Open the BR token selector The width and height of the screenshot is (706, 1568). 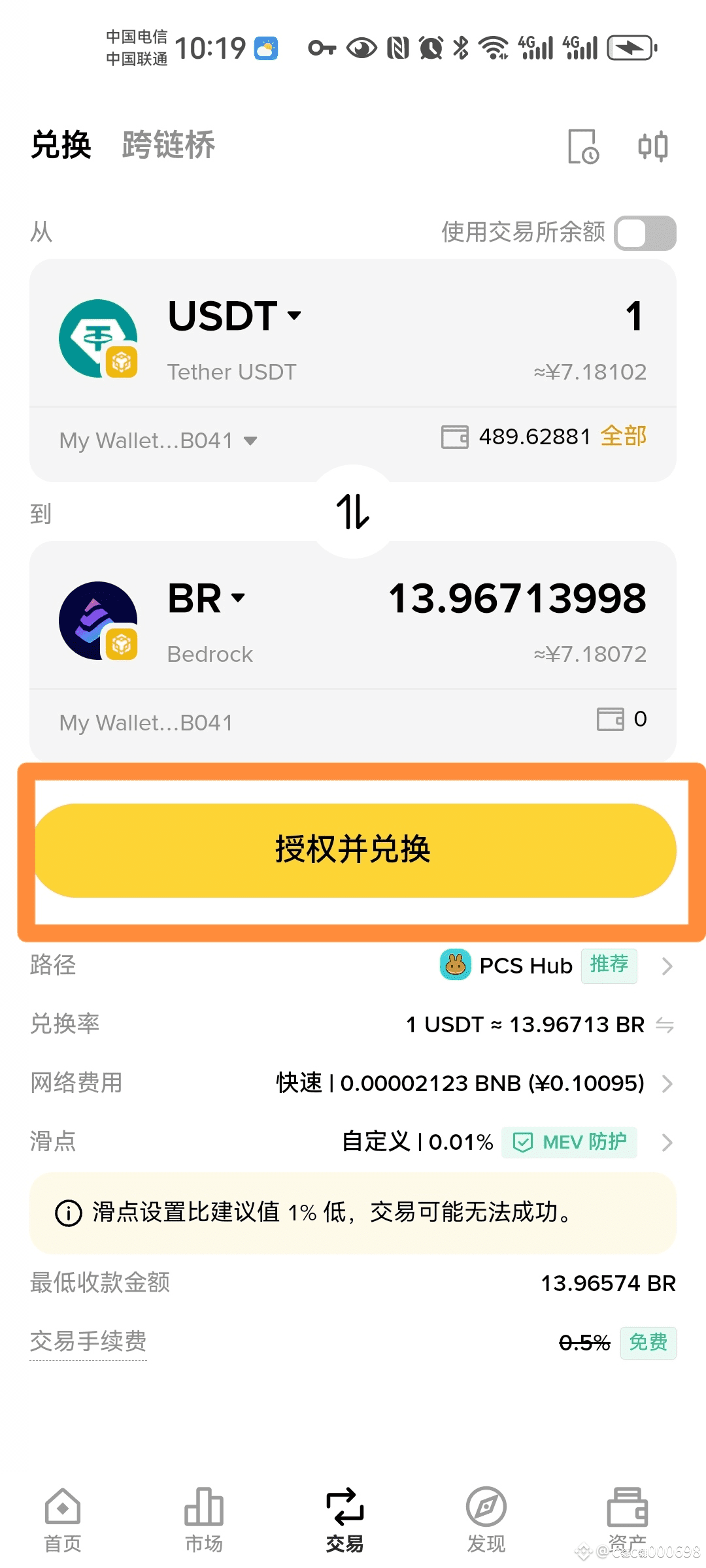[x=207, y=598]
